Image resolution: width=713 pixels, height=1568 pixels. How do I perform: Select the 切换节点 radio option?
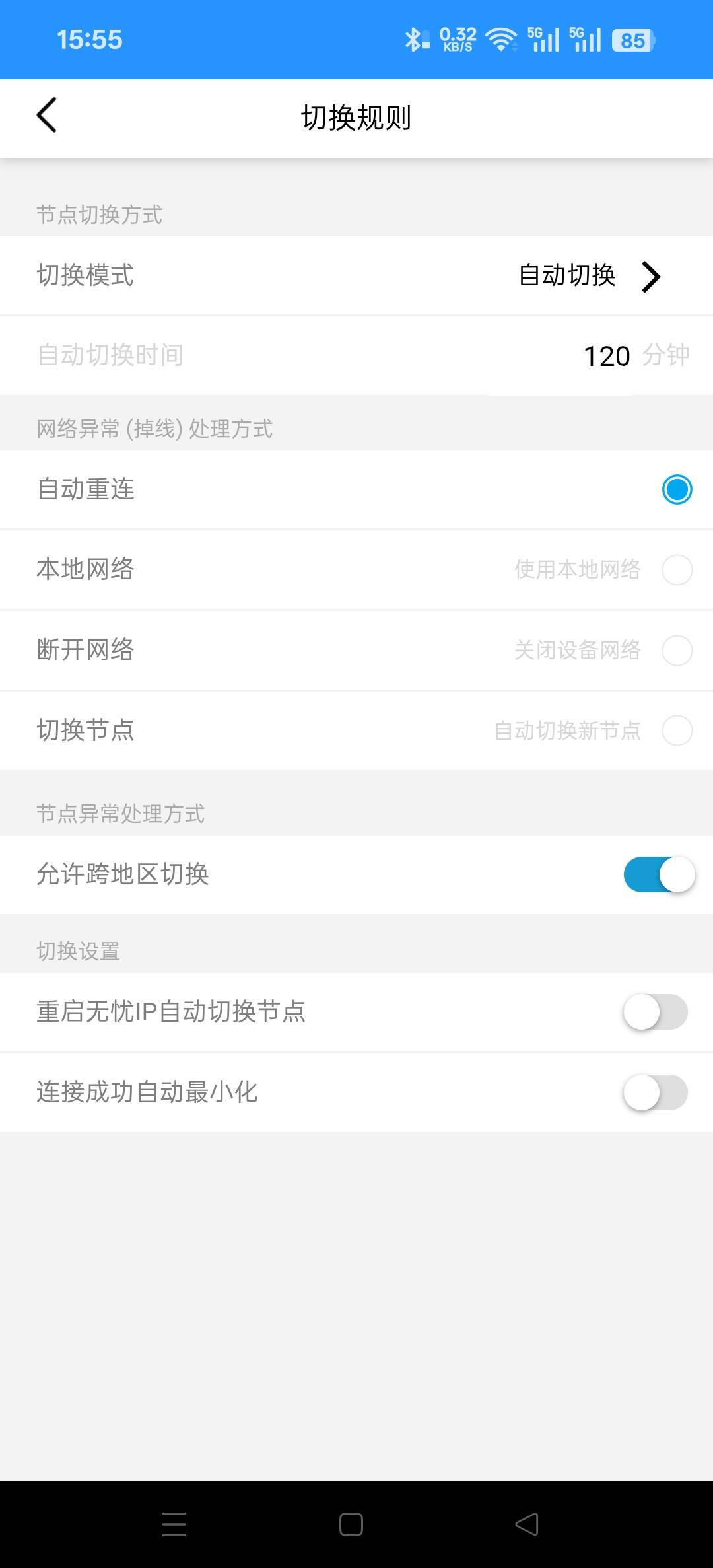(x=677, y=731)
